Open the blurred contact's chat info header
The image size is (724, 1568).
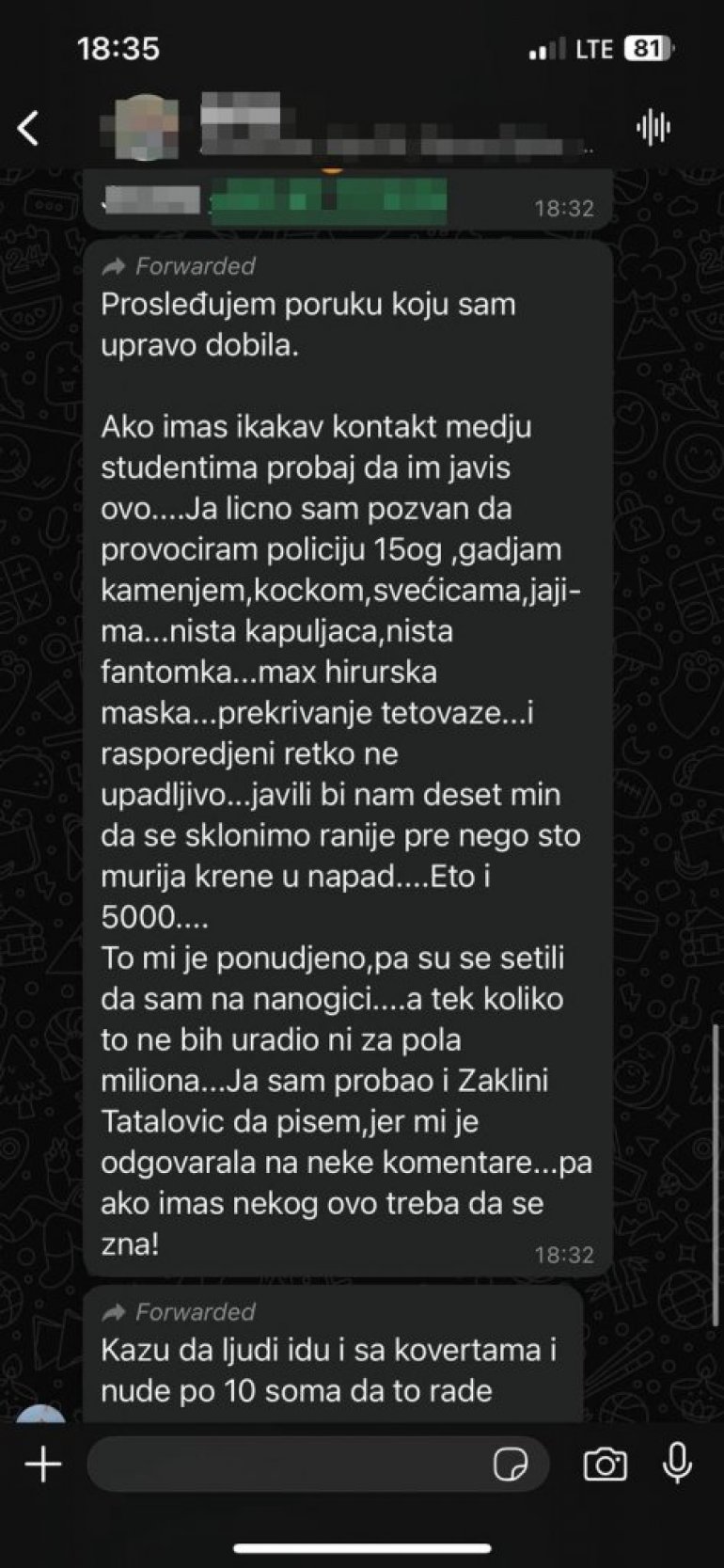pos(348,126)
